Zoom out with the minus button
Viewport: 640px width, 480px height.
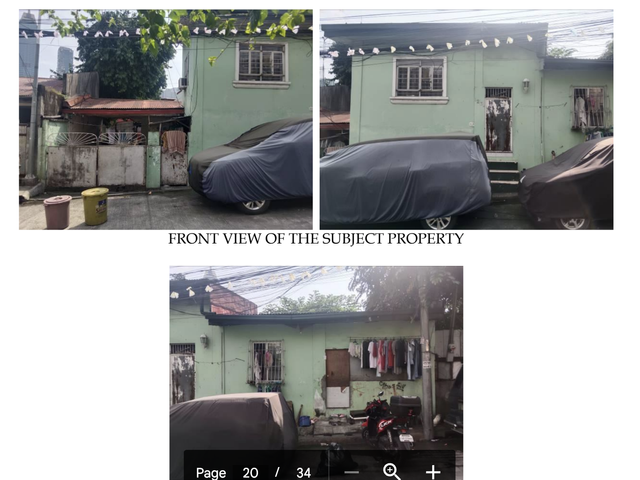coord(351,473)
